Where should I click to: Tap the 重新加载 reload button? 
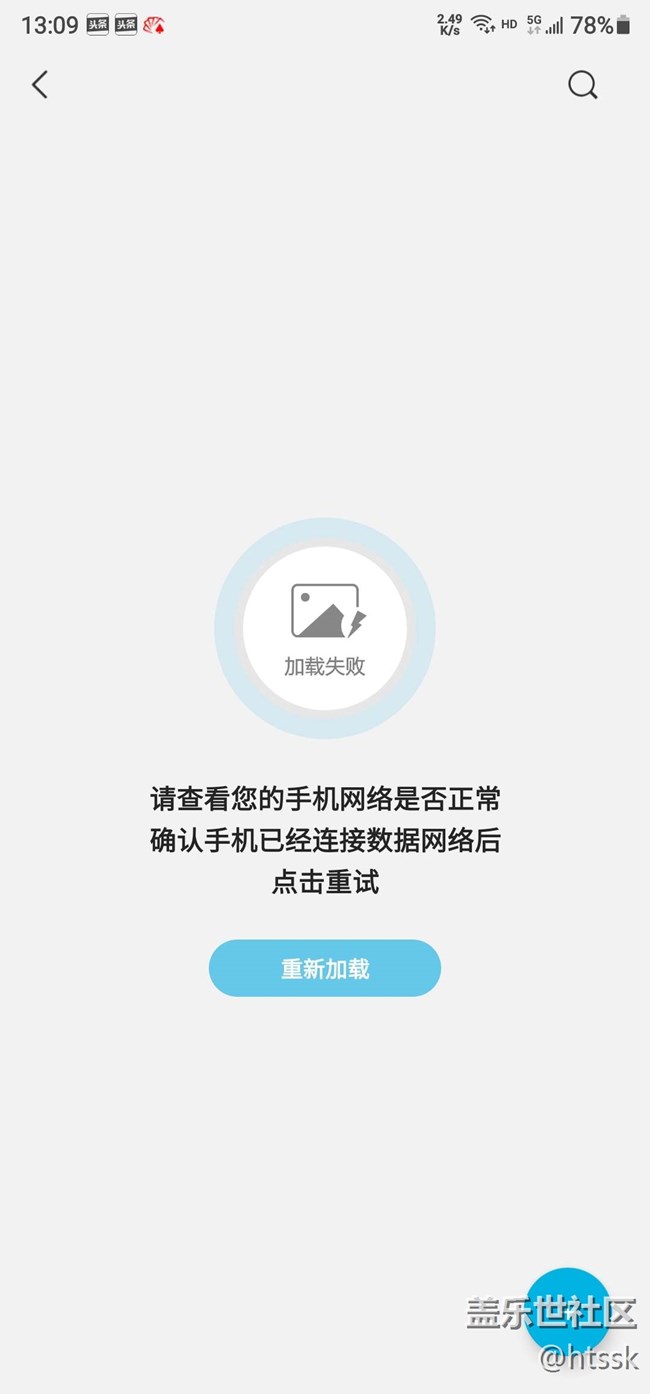[324, 968]
